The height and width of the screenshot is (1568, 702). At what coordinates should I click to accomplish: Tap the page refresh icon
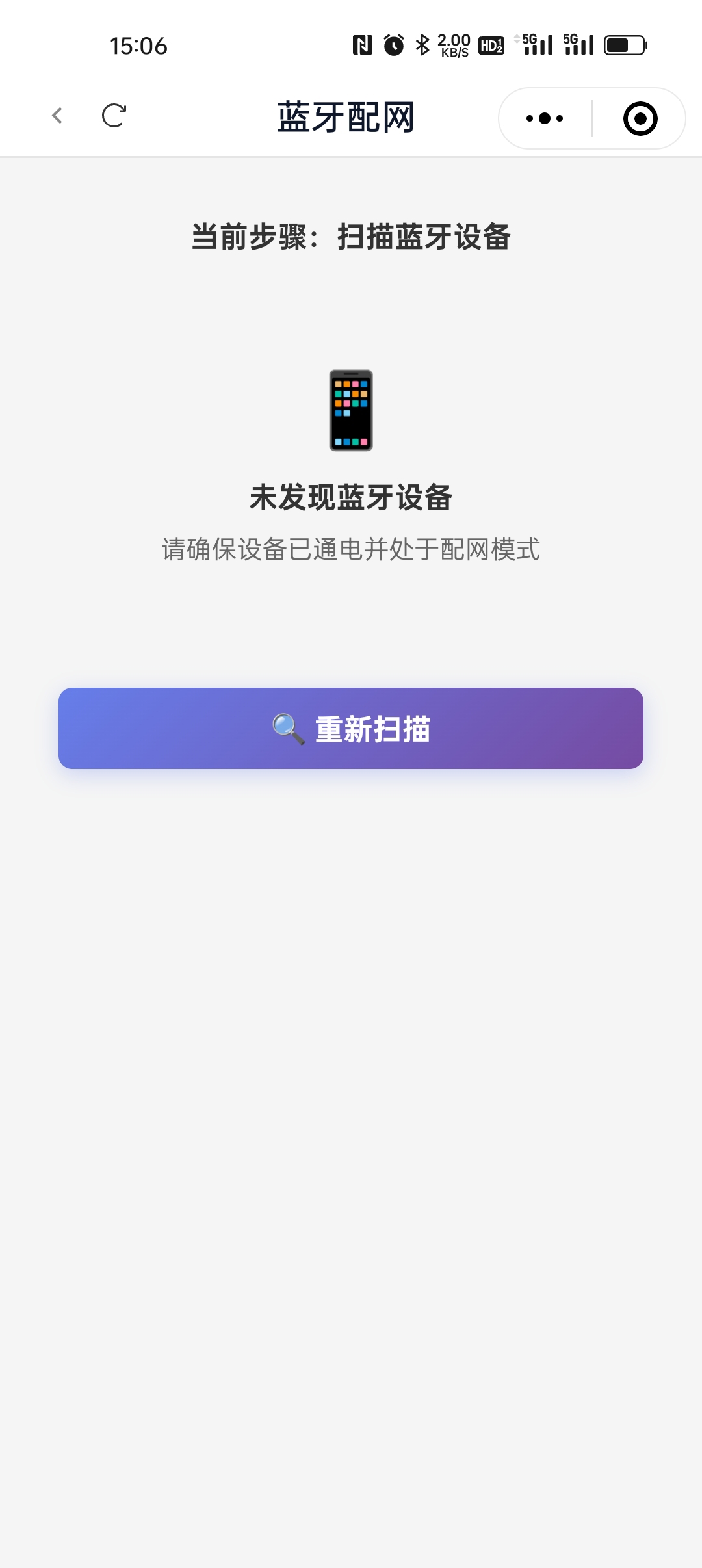coord(114,117)
